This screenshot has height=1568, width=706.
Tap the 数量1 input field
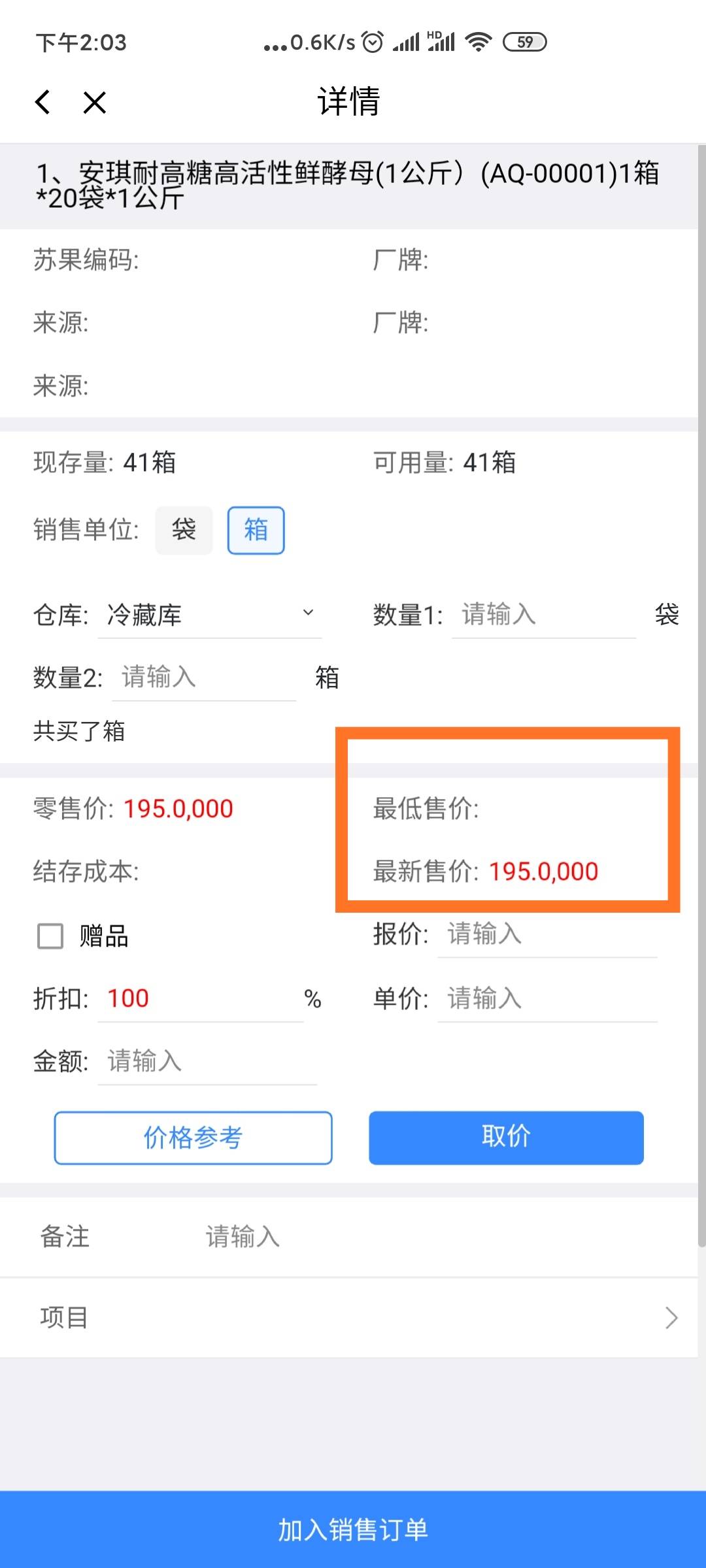click(544, 615)
